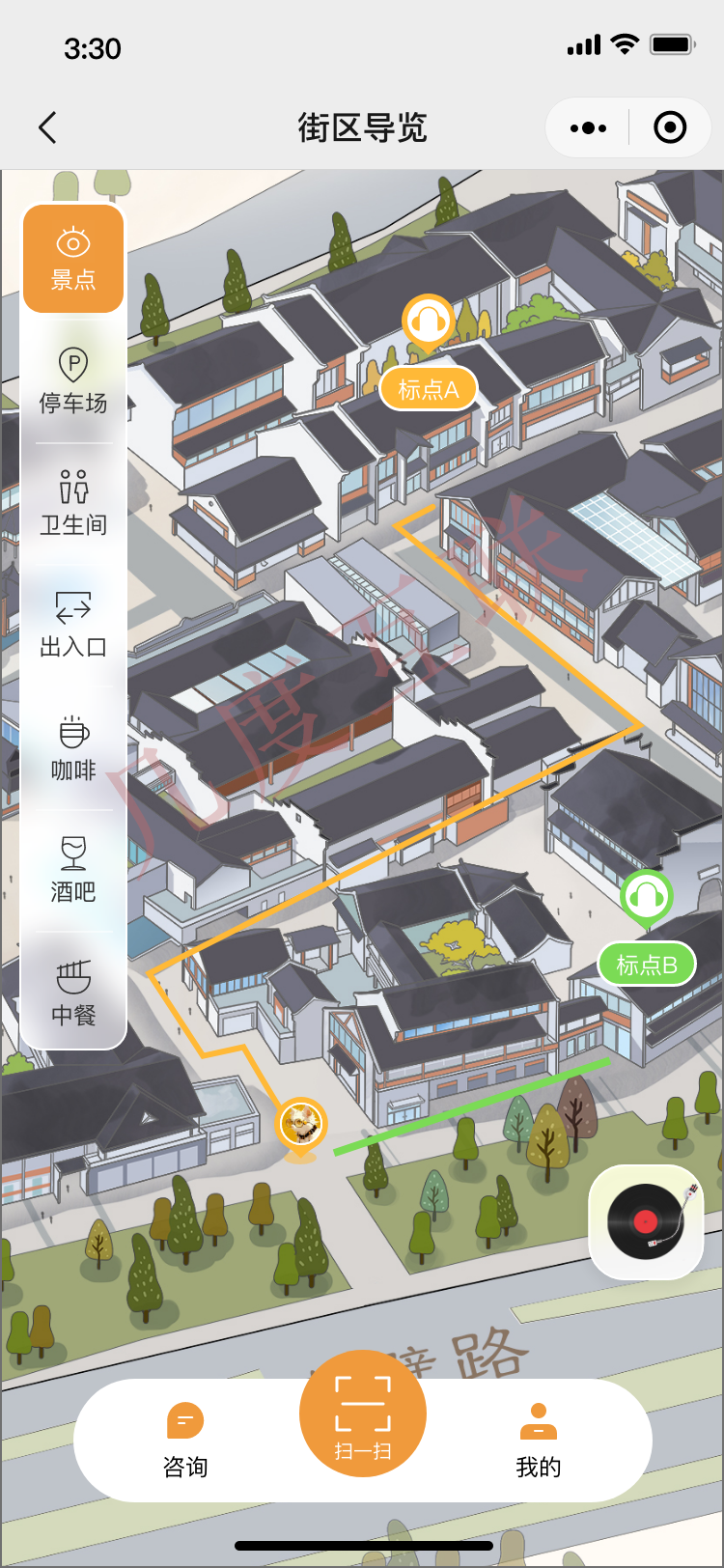Open the 咨询 consultation tab
Image resolution: width=724 pixels, height=1568 pixels.
click(185, 1441)
